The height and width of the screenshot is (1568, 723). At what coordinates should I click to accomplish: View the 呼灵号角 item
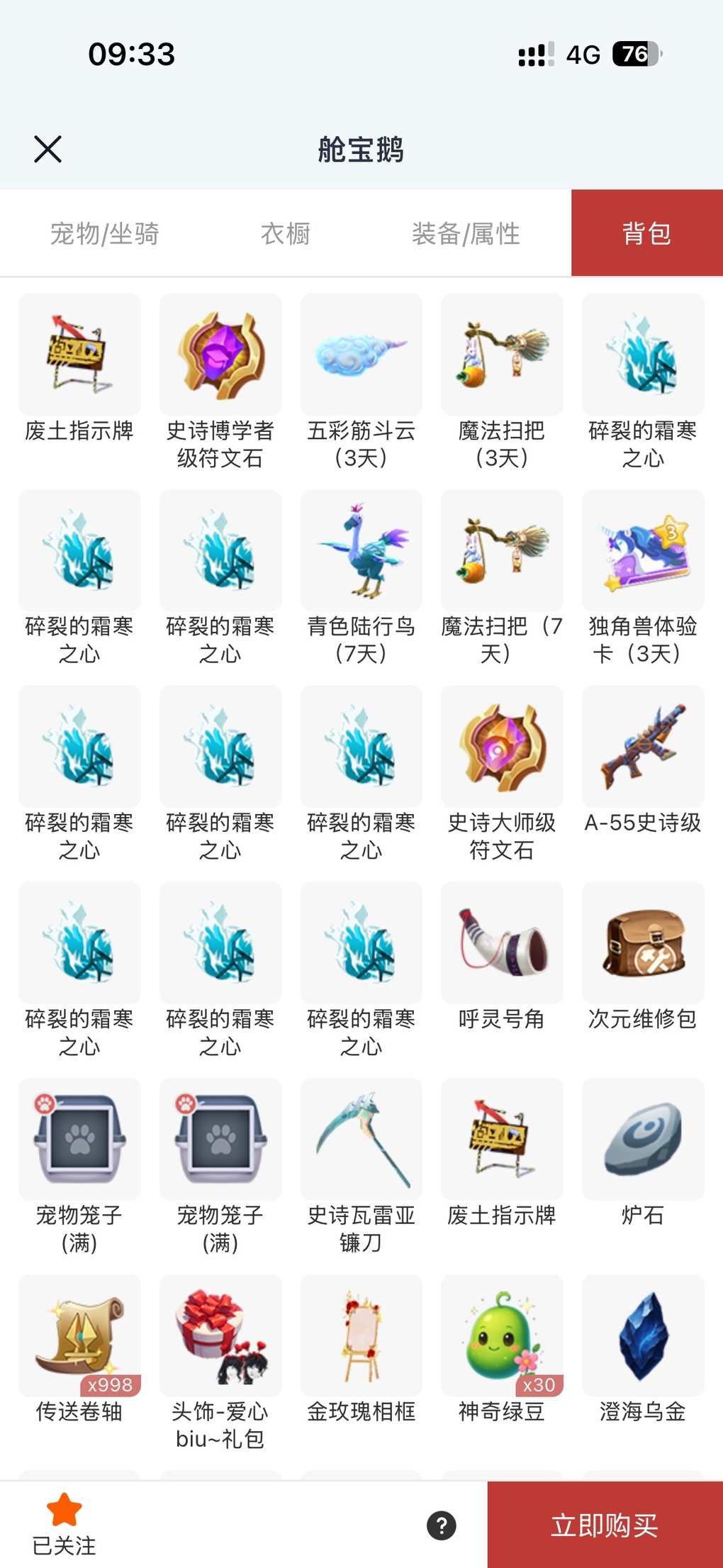502,943
